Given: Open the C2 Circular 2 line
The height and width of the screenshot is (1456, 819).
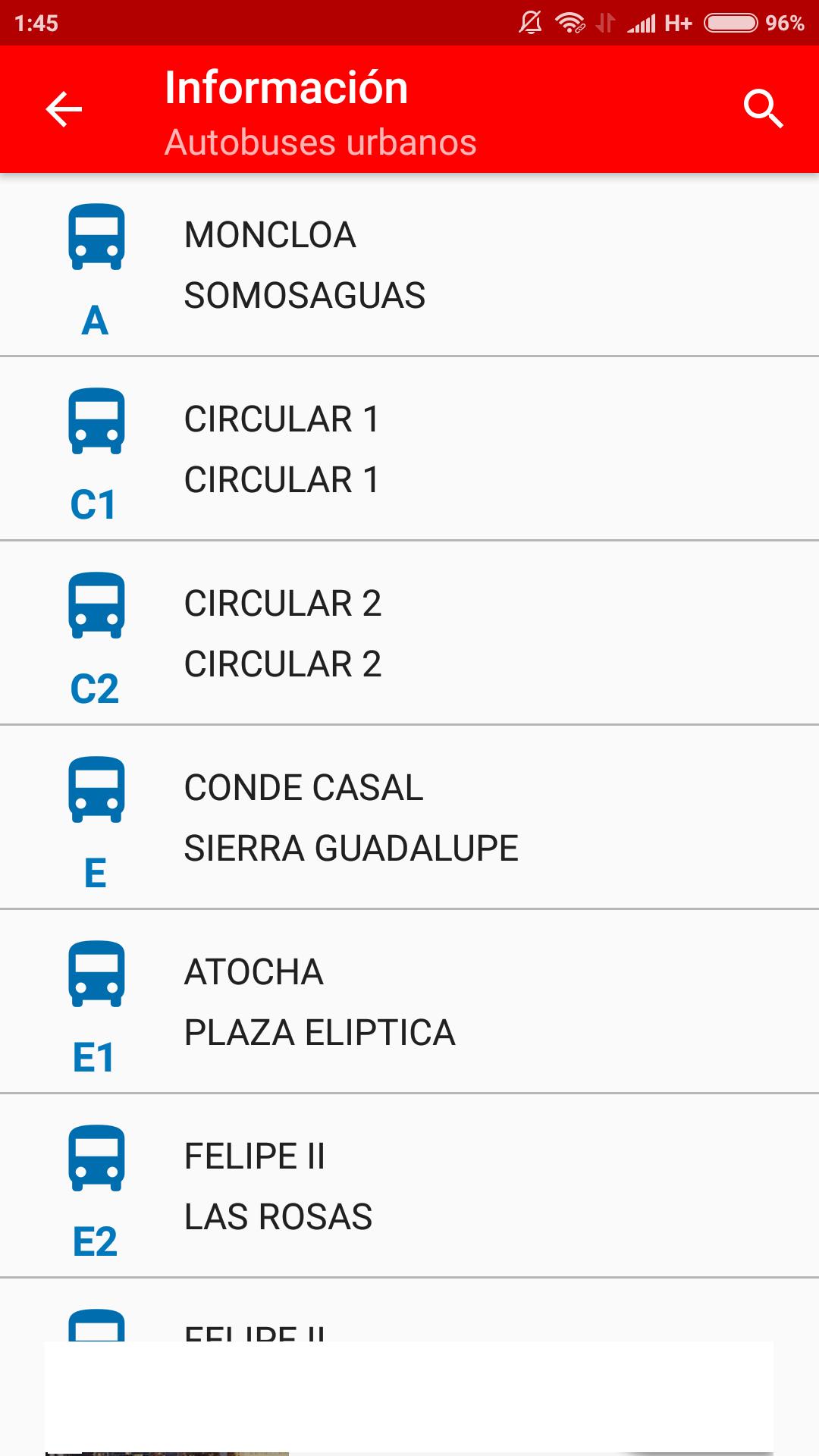Looking at the screenshot, I should pyautogui.click(x=409, y=633).
